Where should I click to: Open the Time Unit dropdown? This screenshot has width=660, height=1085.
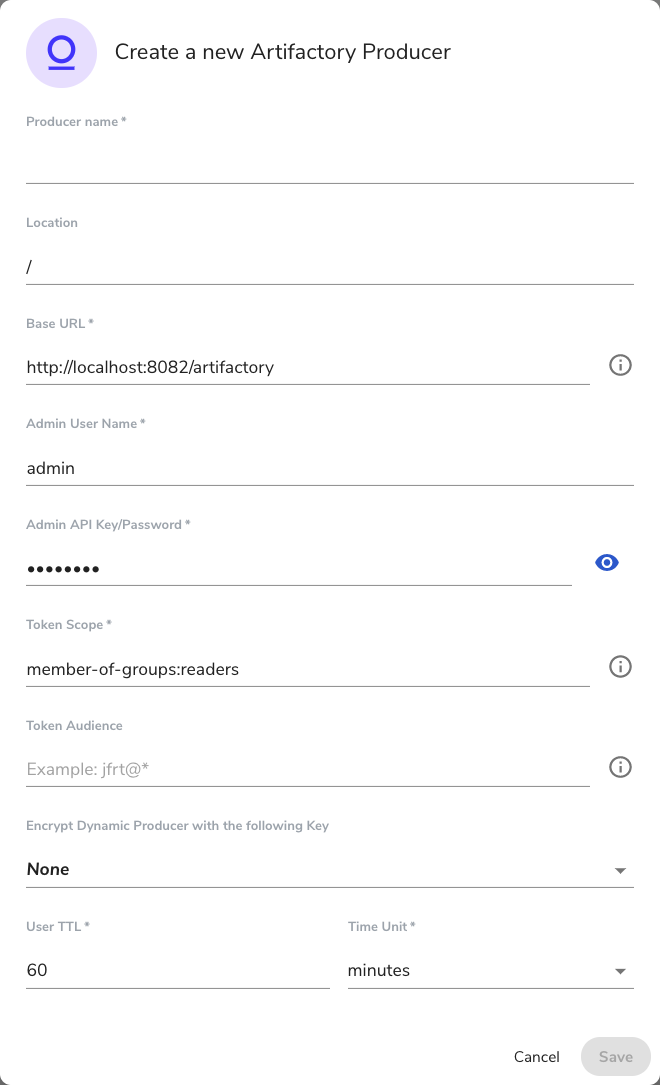point(490,970)
